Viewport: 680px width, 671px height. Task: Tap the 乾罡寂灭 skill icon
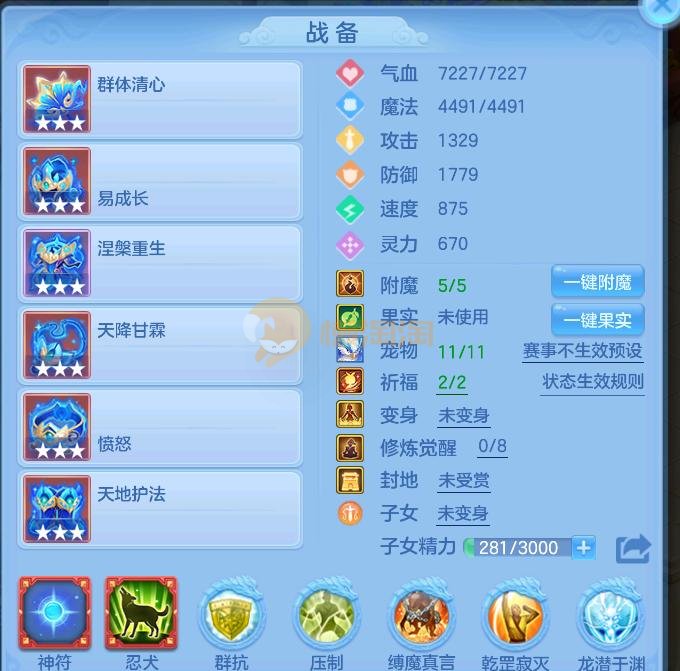[x=516, y=612]
